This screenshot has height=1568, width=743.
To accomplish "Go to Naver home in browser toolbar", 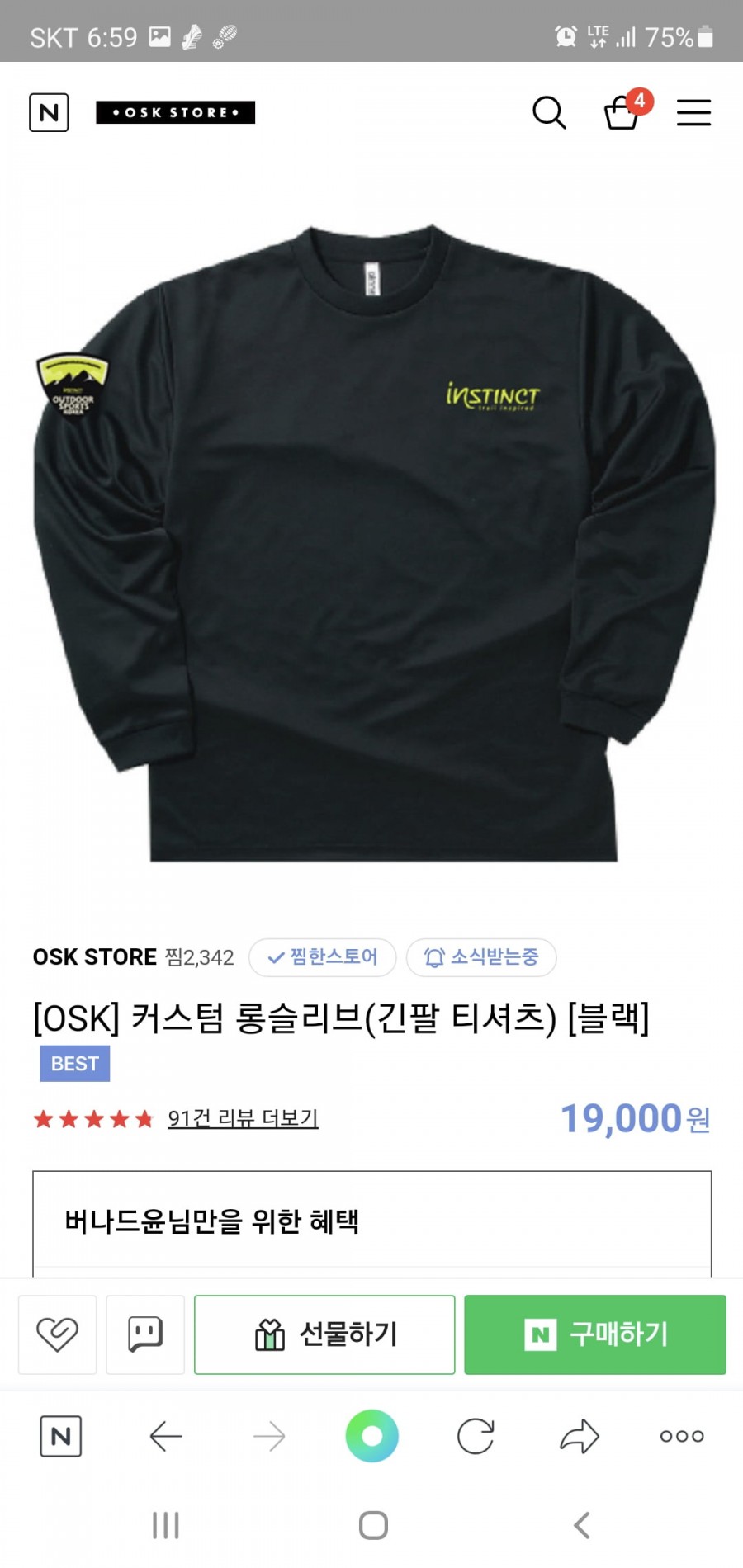I will point(61,1437).
